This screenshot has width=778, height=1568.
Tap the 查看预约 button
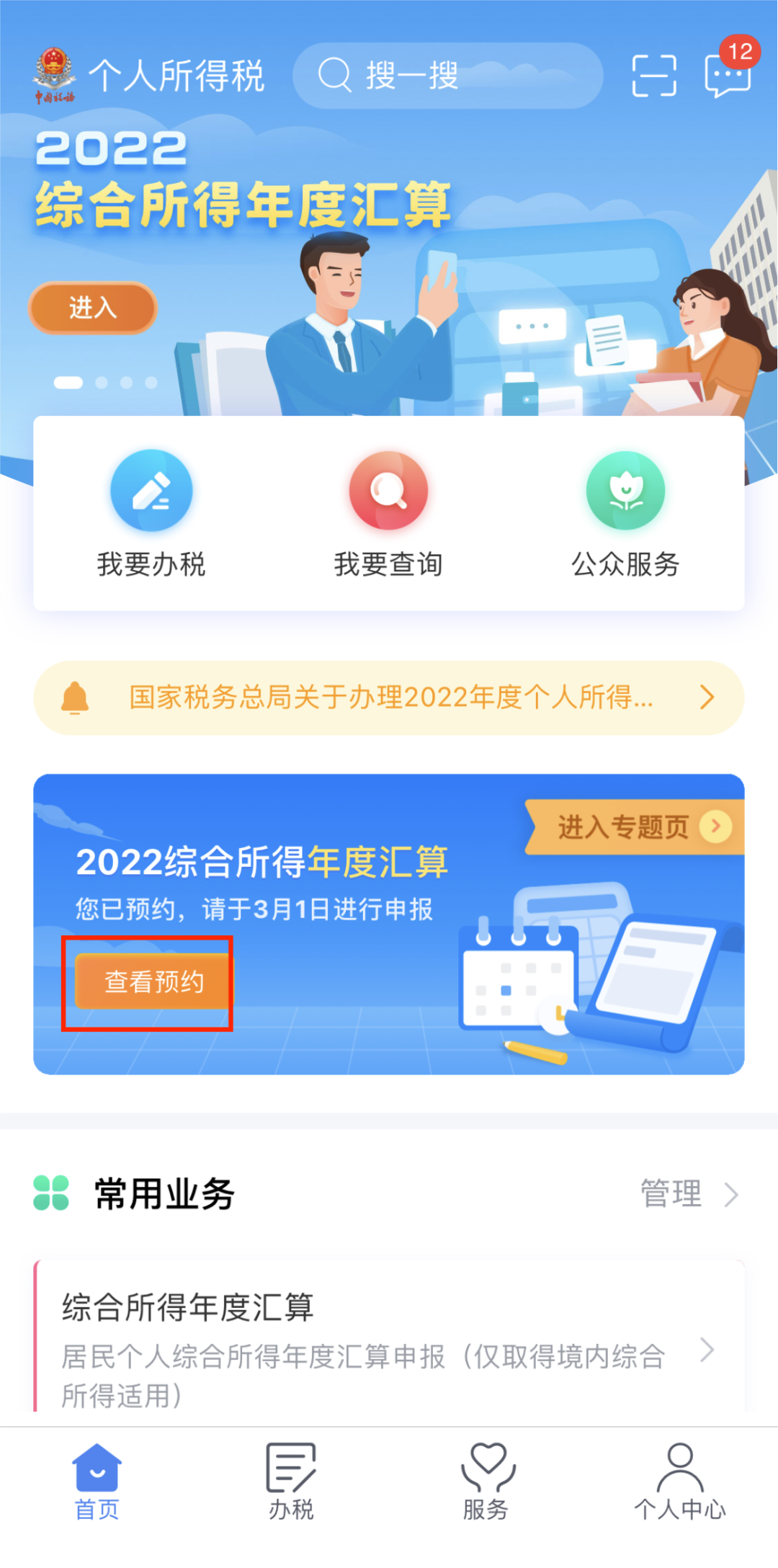153,981
